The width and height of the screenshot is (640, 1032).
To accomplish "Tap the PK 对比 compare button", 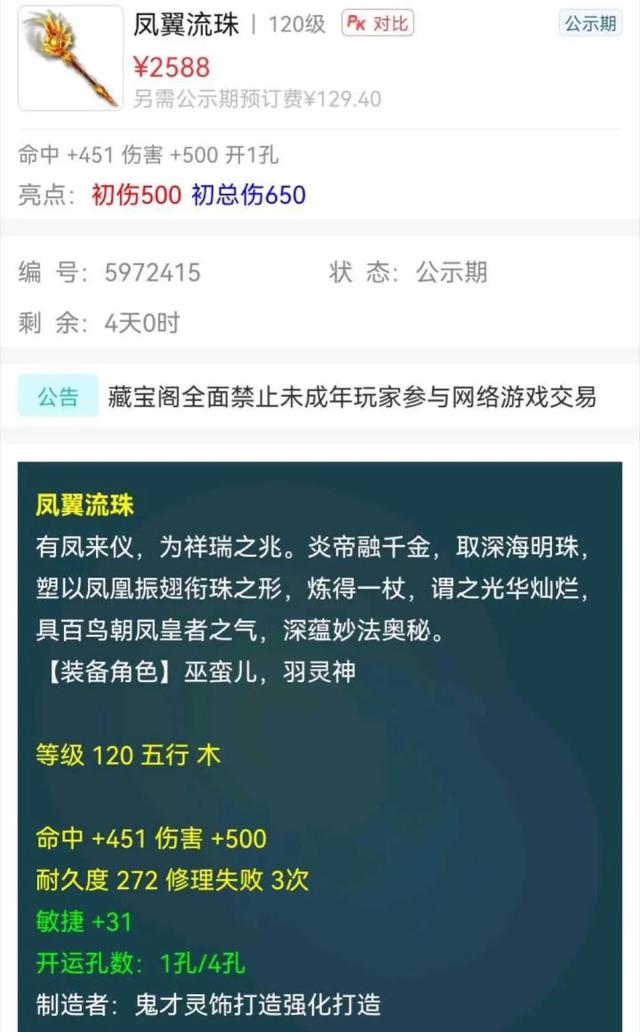I will coord(377,23).
